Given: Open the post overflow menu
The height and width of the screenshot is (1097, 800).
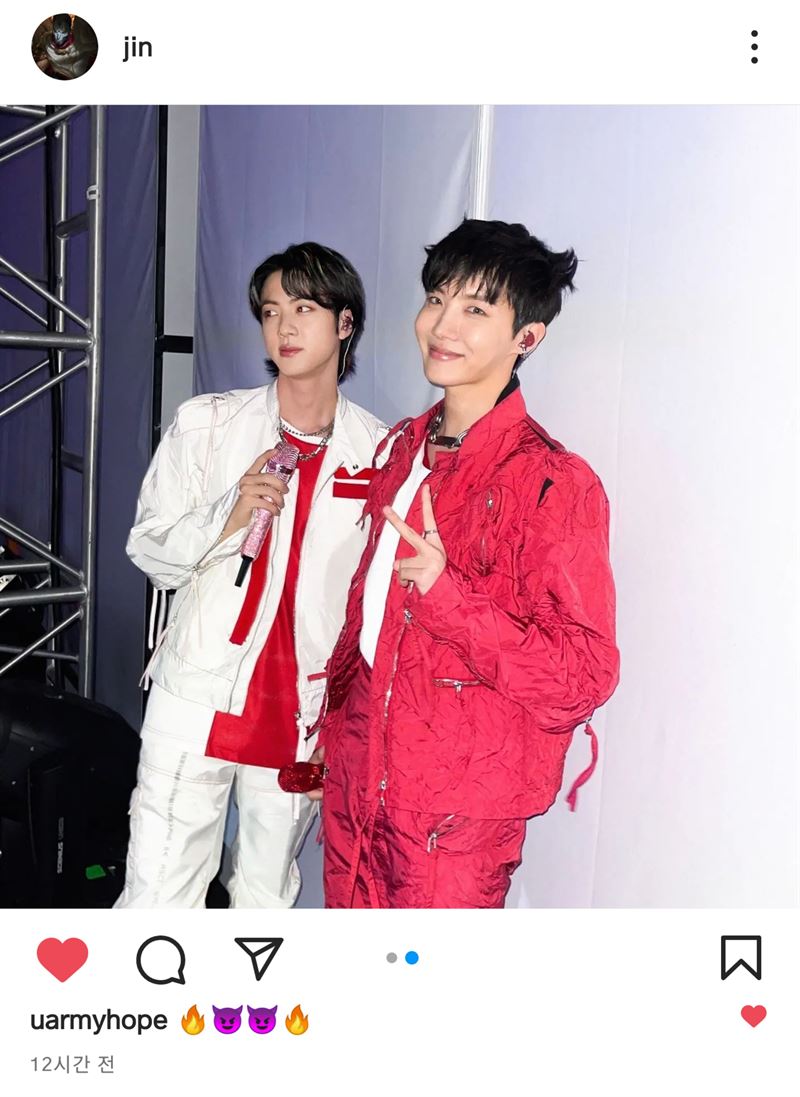Looking at the screenshot, I should 754,47.
